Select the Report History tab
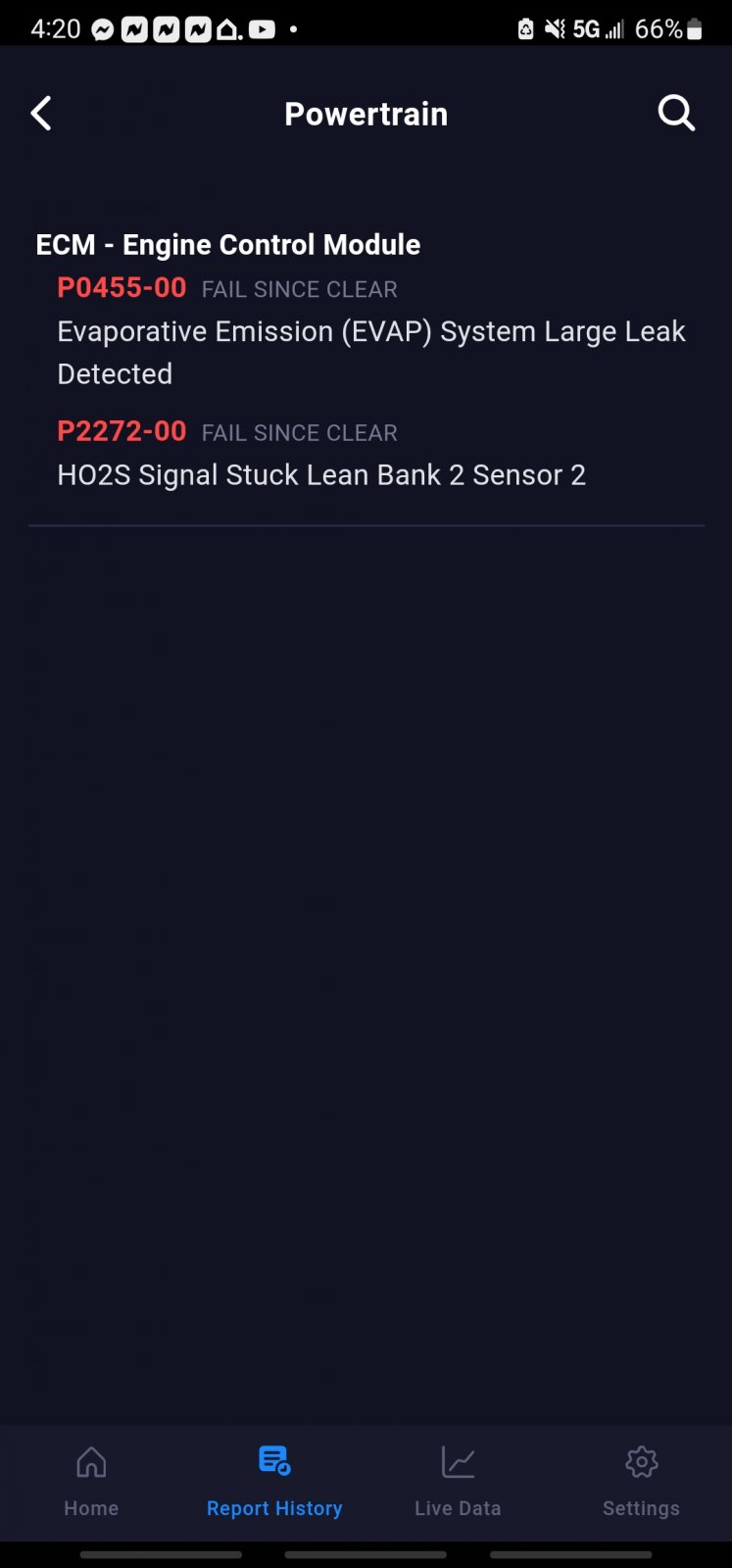 pos(274,1482)
